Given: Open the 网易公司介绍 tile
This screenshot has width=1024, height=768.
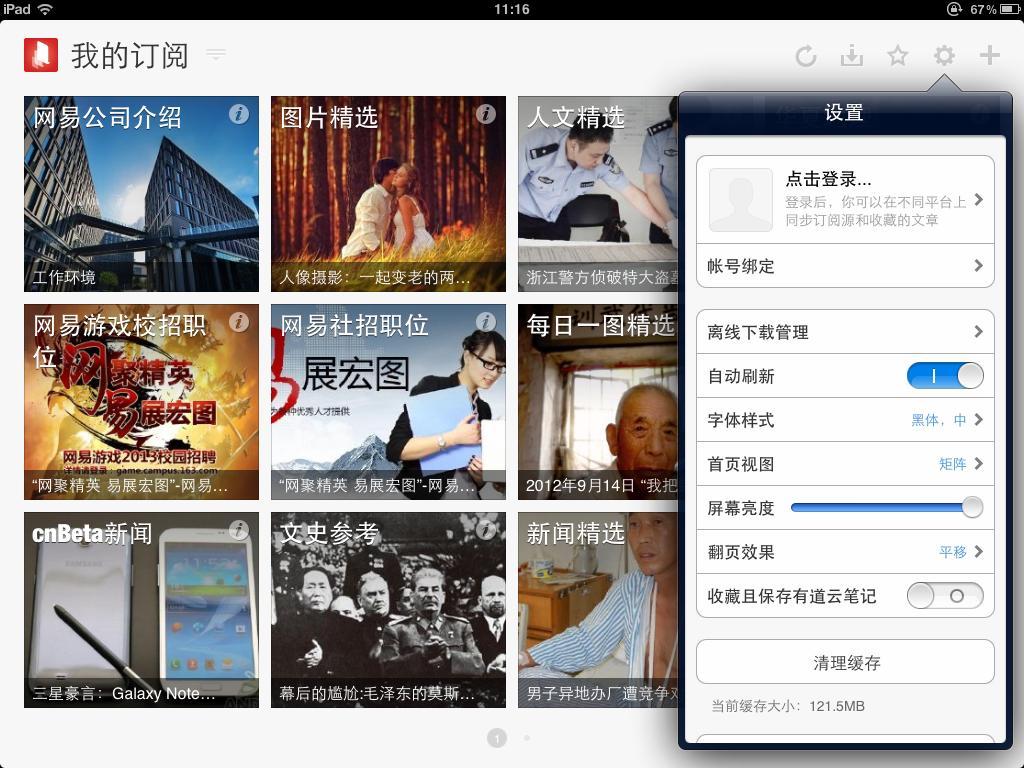Looking at the screenshot, I should pyautogui.click(x=140, y=195).
